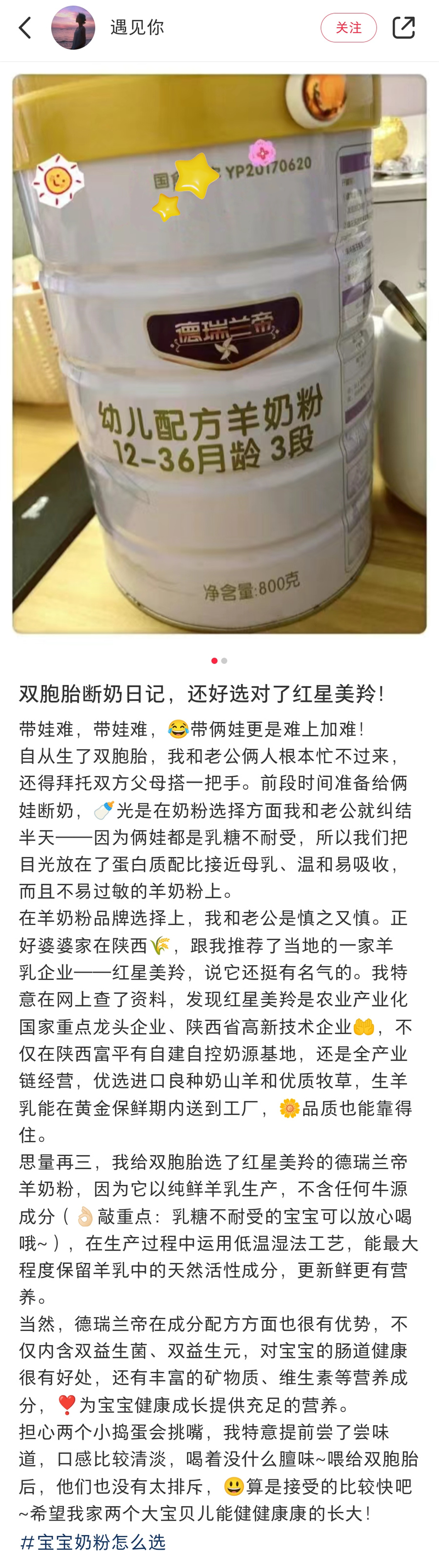The height and width of the screenshot is (1568, 439).
Task: View the milk powder photo full-screen
Action: 219,353
